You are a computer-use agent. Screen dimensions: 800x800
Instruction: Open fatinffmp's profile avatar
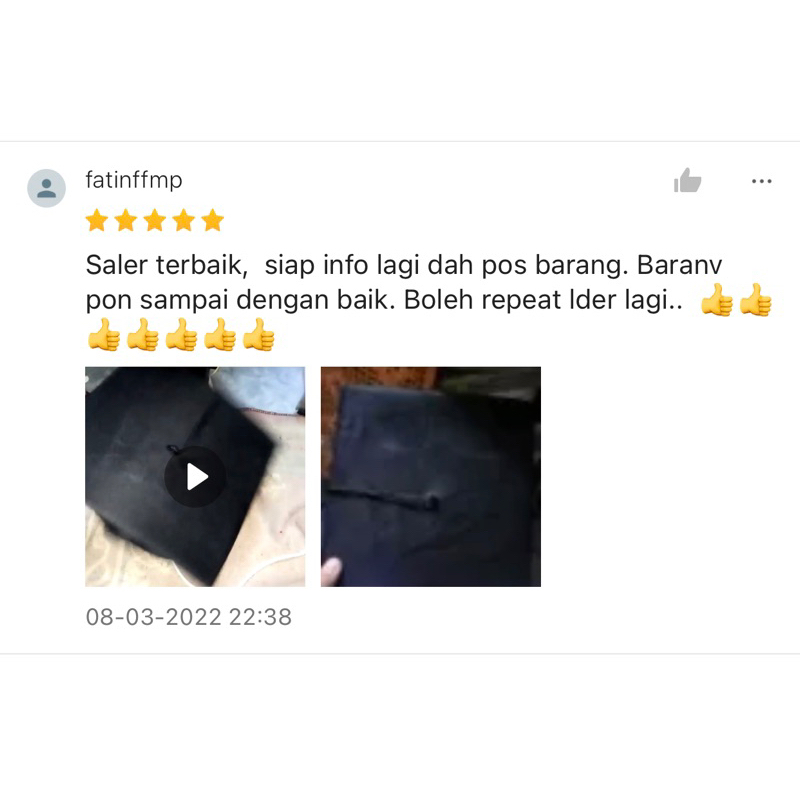pyautogui.click(x=46, y=188)
